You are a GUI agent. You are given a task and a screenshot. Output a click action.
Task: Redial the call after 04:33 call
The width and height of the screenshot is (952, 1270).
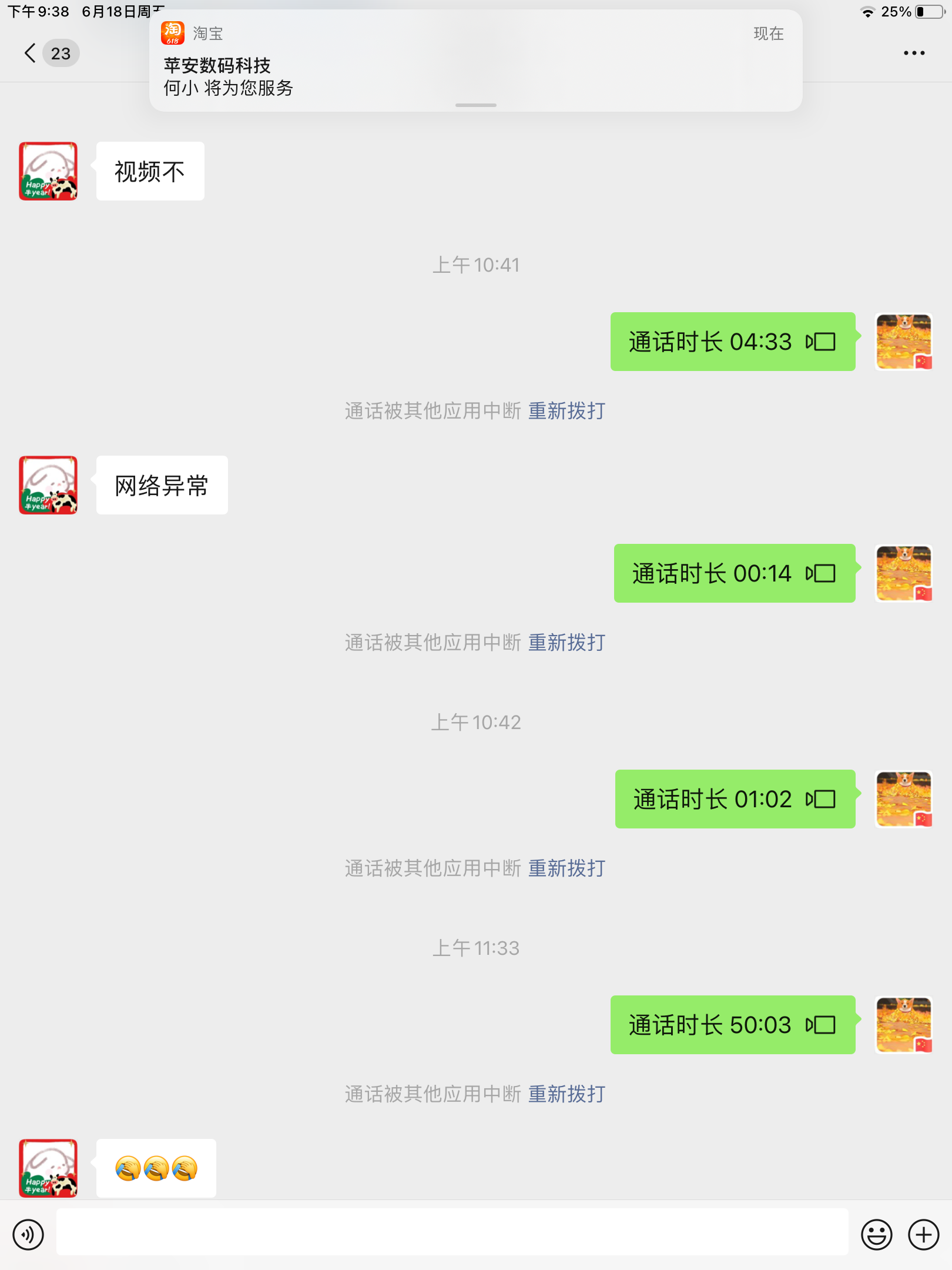566,411
